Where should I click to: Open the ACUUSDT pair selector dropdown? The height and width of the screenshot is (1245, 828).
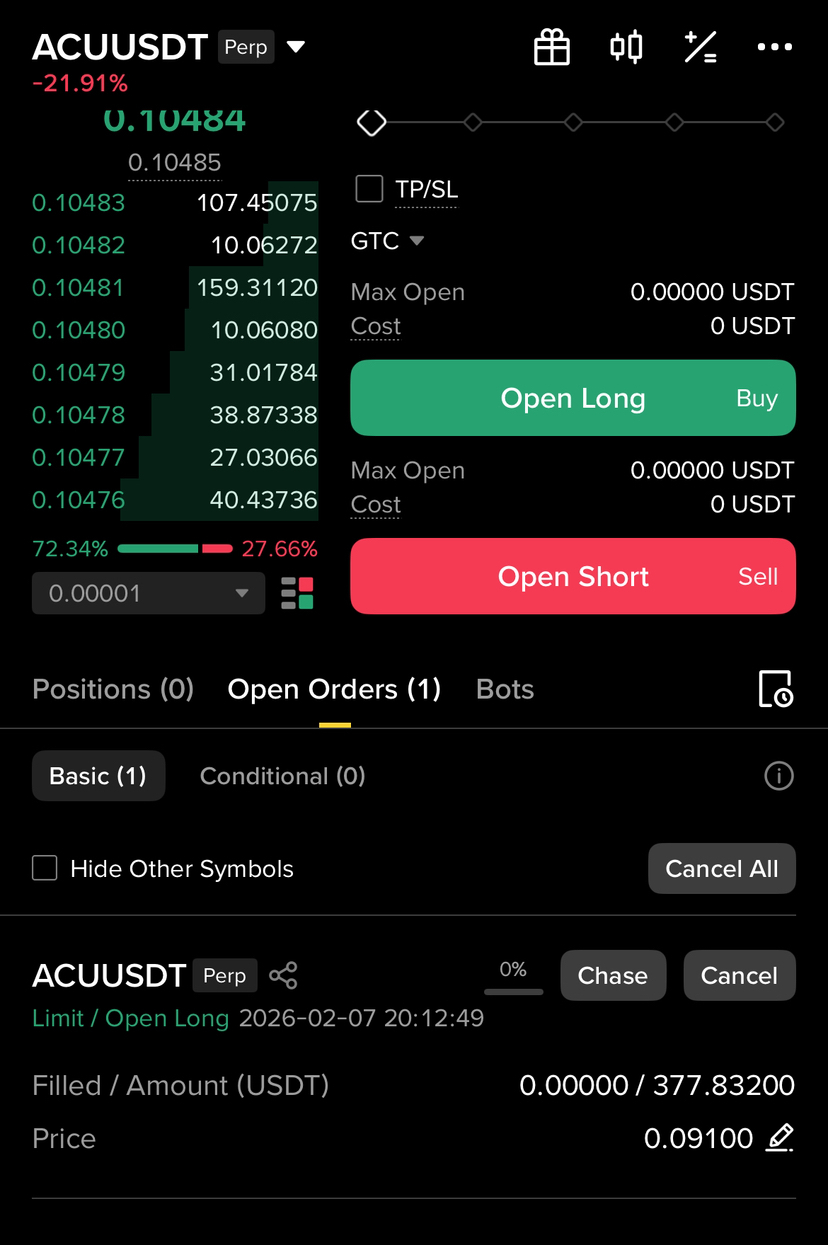point(295,47)
